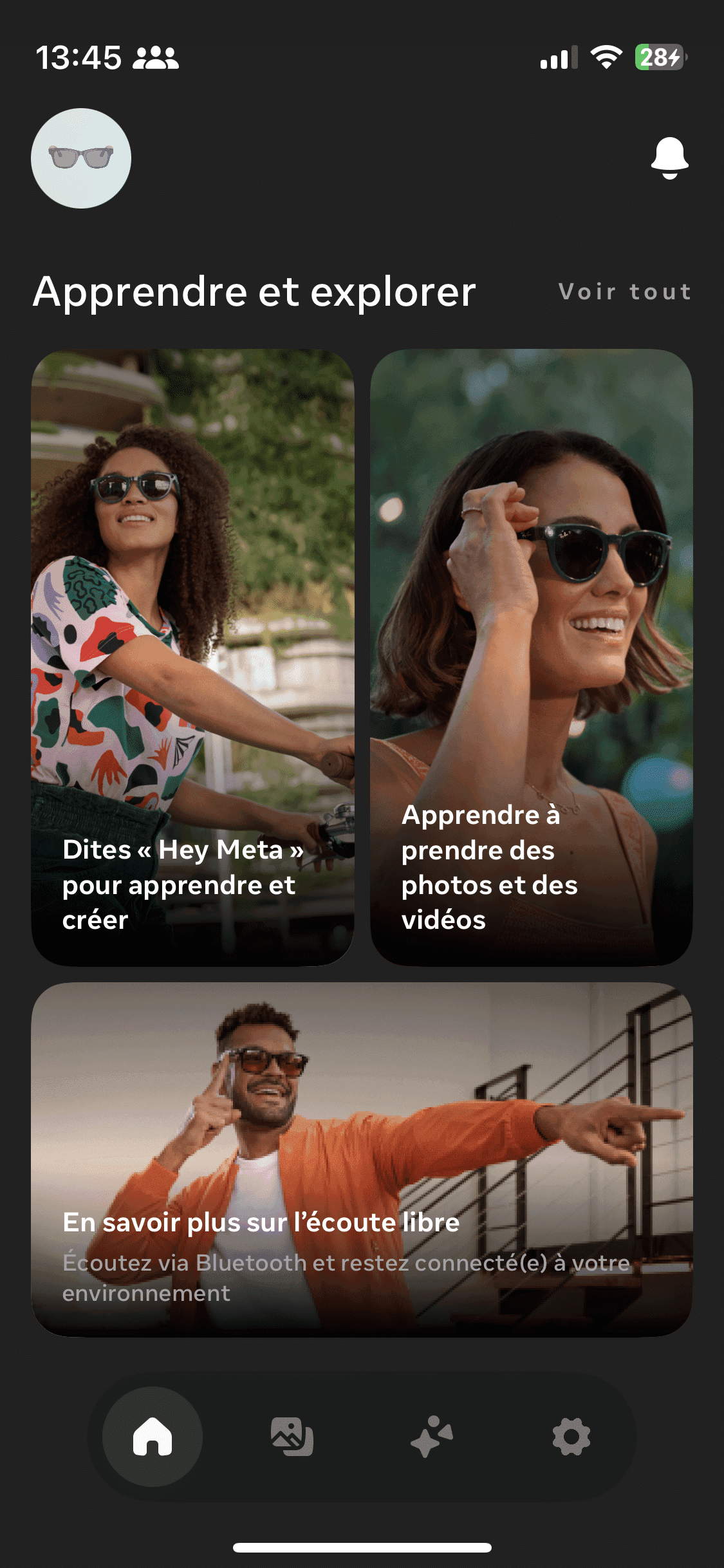
Task: Switch to the gallery tab
Action: 292,1437
